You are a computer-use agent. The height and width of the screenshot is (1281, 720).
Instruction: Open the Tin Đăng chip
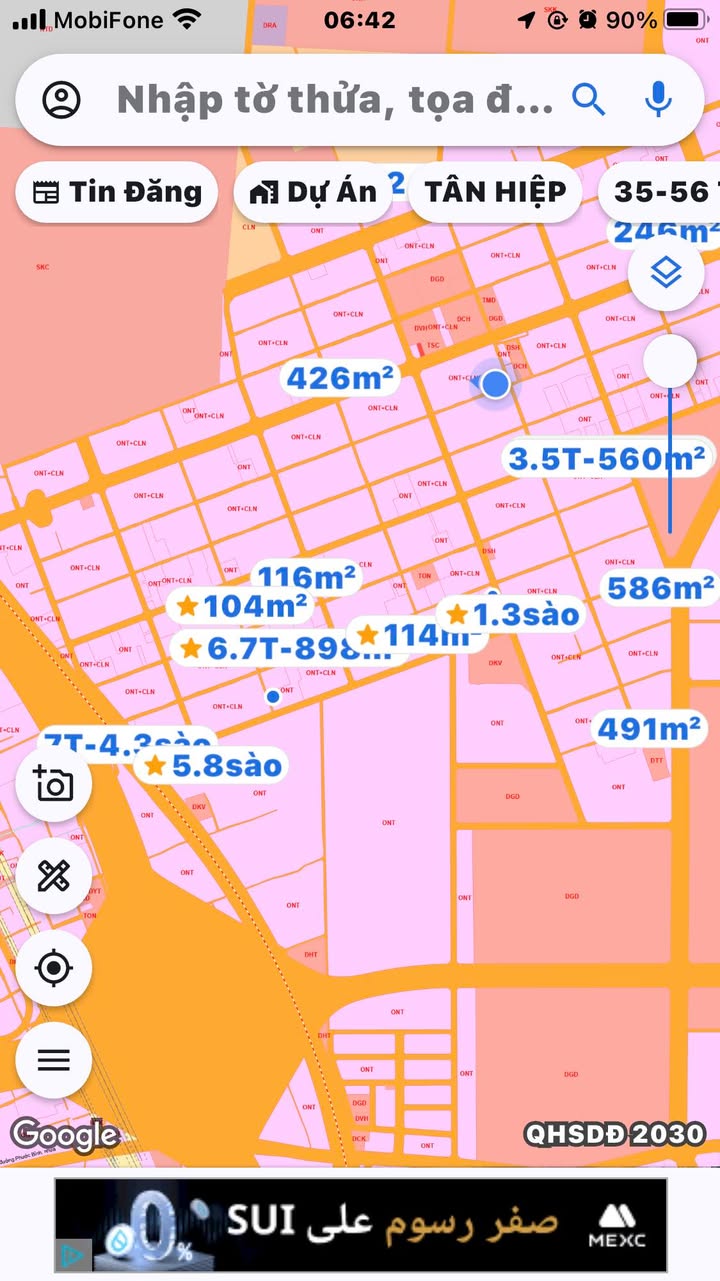coord(117,192)
